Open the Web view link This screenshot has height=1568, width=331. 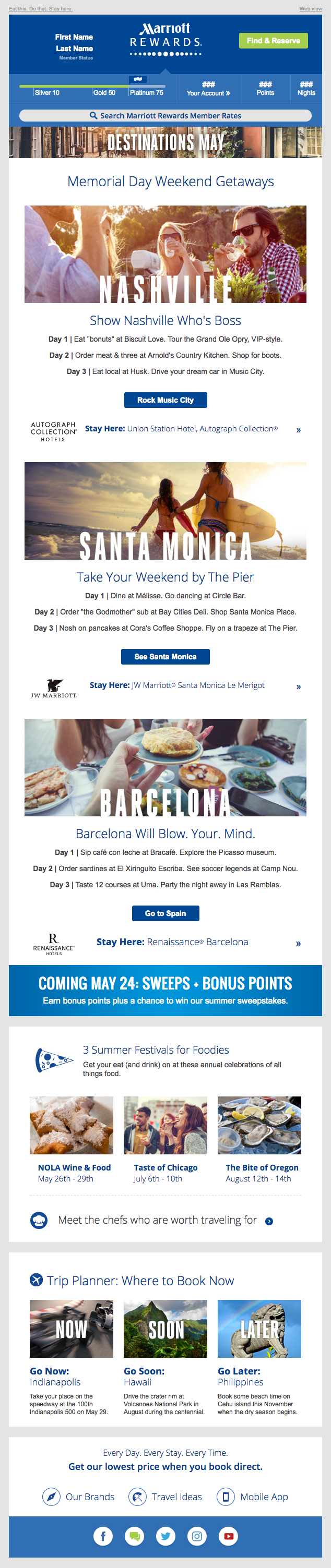point(310,9)
